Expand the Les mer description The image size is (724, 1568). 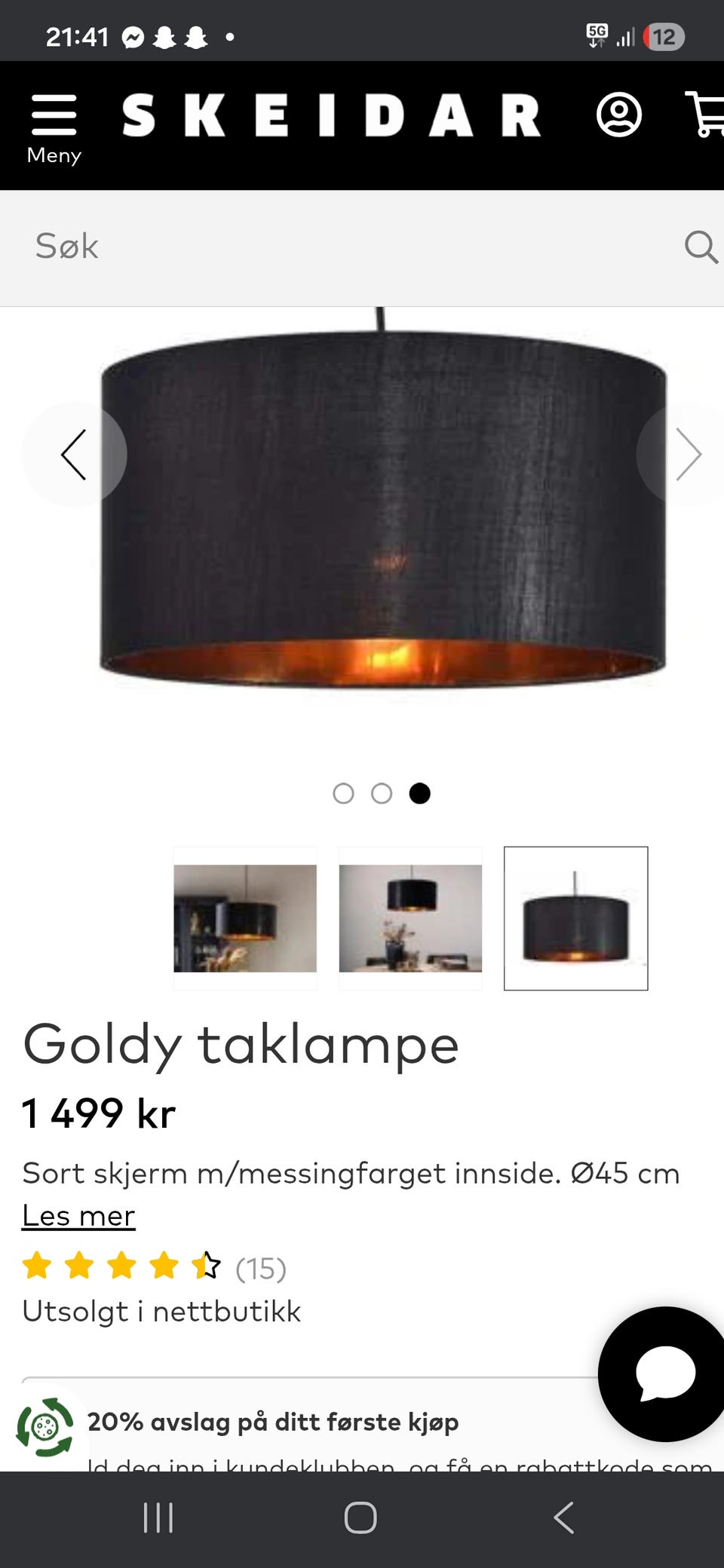[78, 1215]
